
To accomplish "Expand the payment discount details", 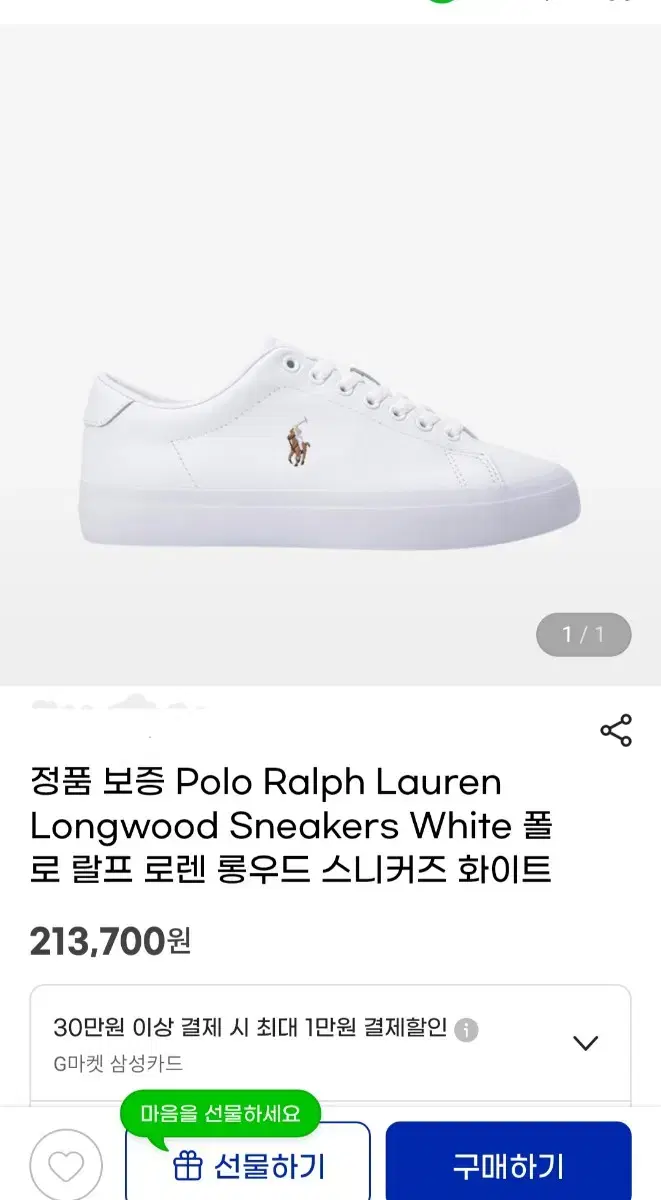I will (585, 1043).
